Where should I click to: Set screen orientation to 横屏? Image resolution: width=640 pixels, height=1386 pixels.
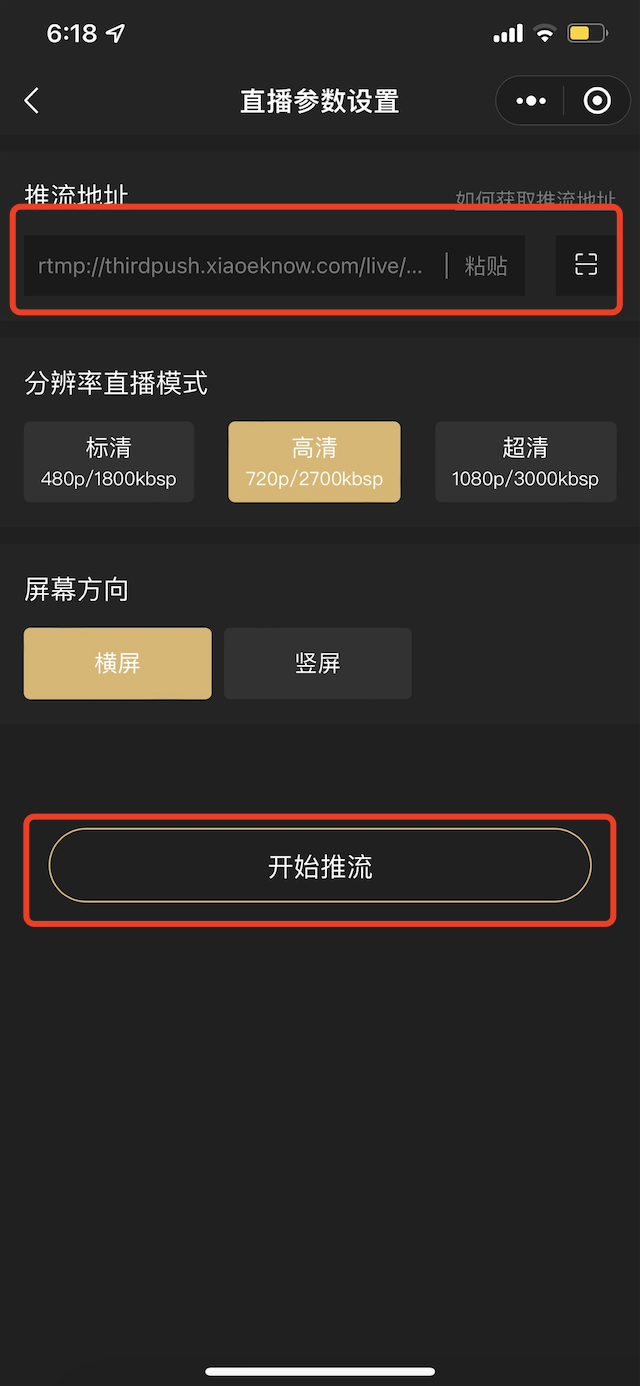pyautogui.click(x=118, y=663)
